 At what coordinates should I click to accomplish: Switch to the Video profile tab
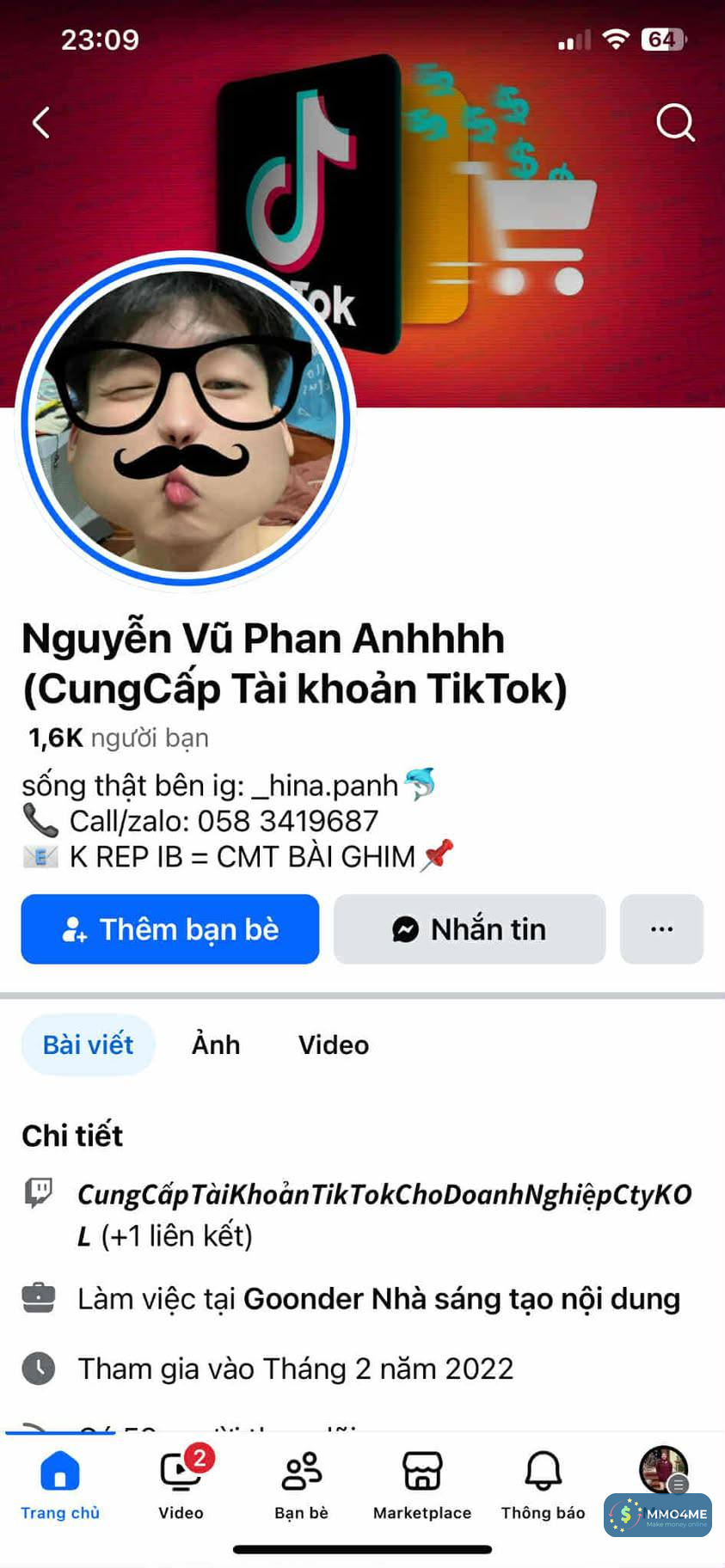[334, 1044]
